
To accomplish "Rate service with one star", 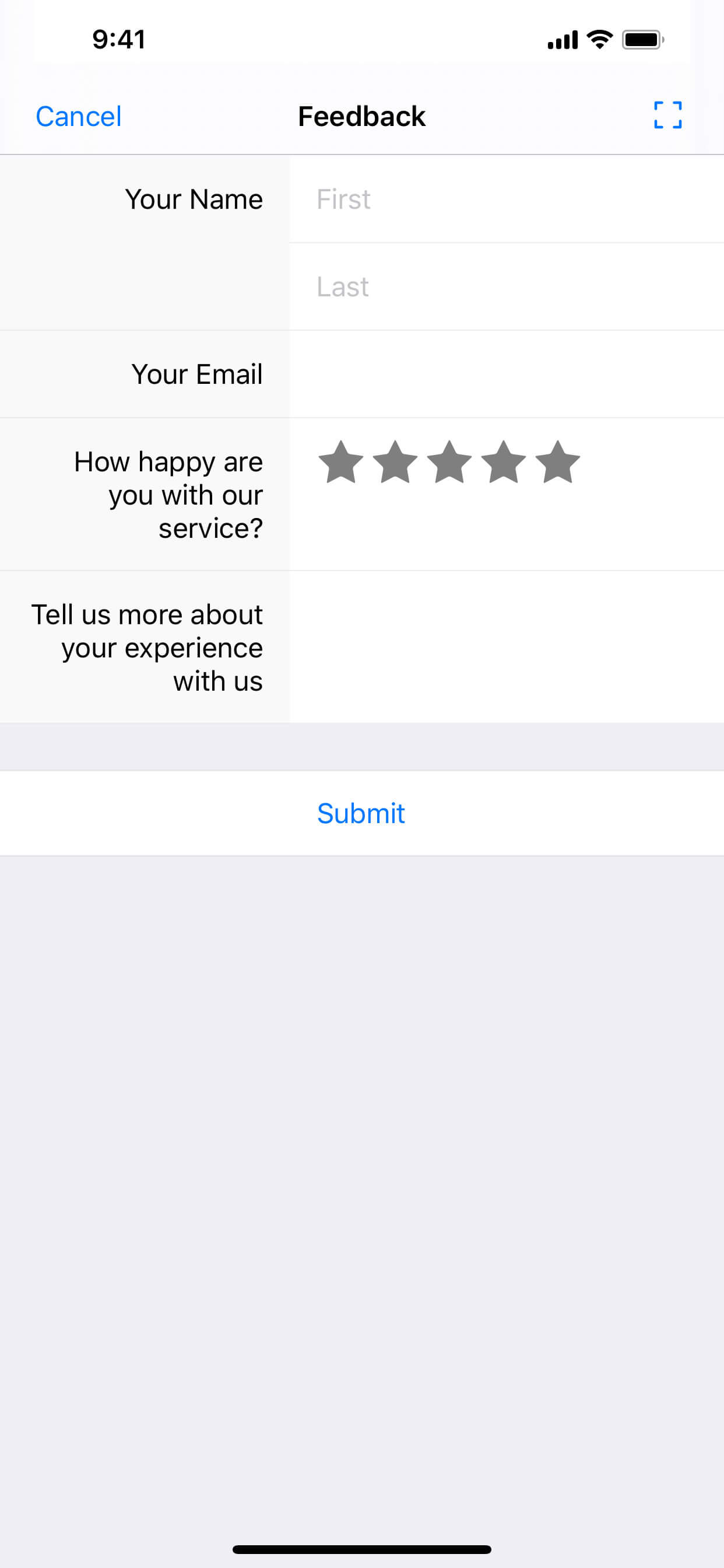I will (x=340, y=463).
